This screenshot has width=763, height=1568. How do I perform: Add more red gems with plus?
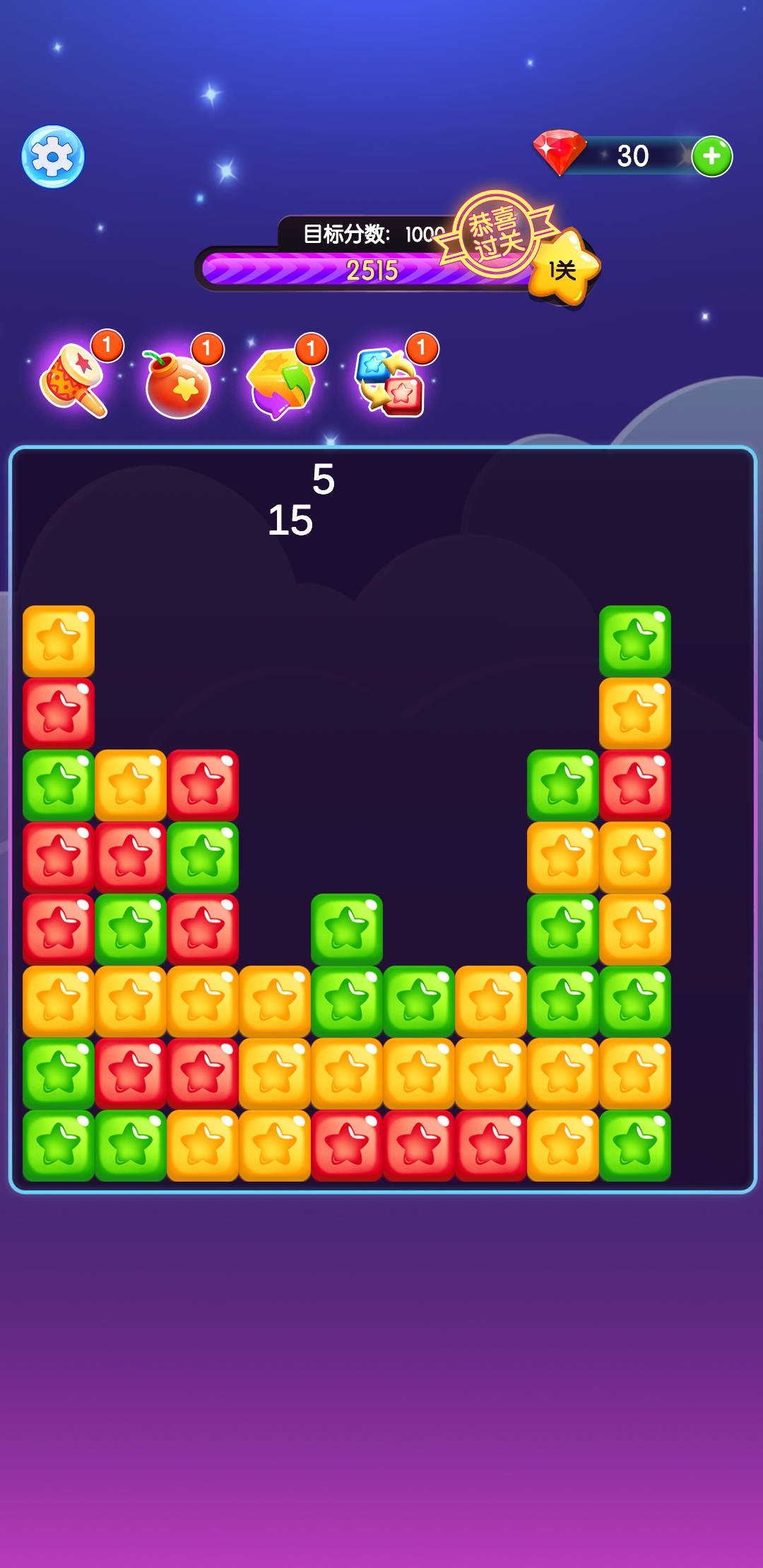[711, 156]
